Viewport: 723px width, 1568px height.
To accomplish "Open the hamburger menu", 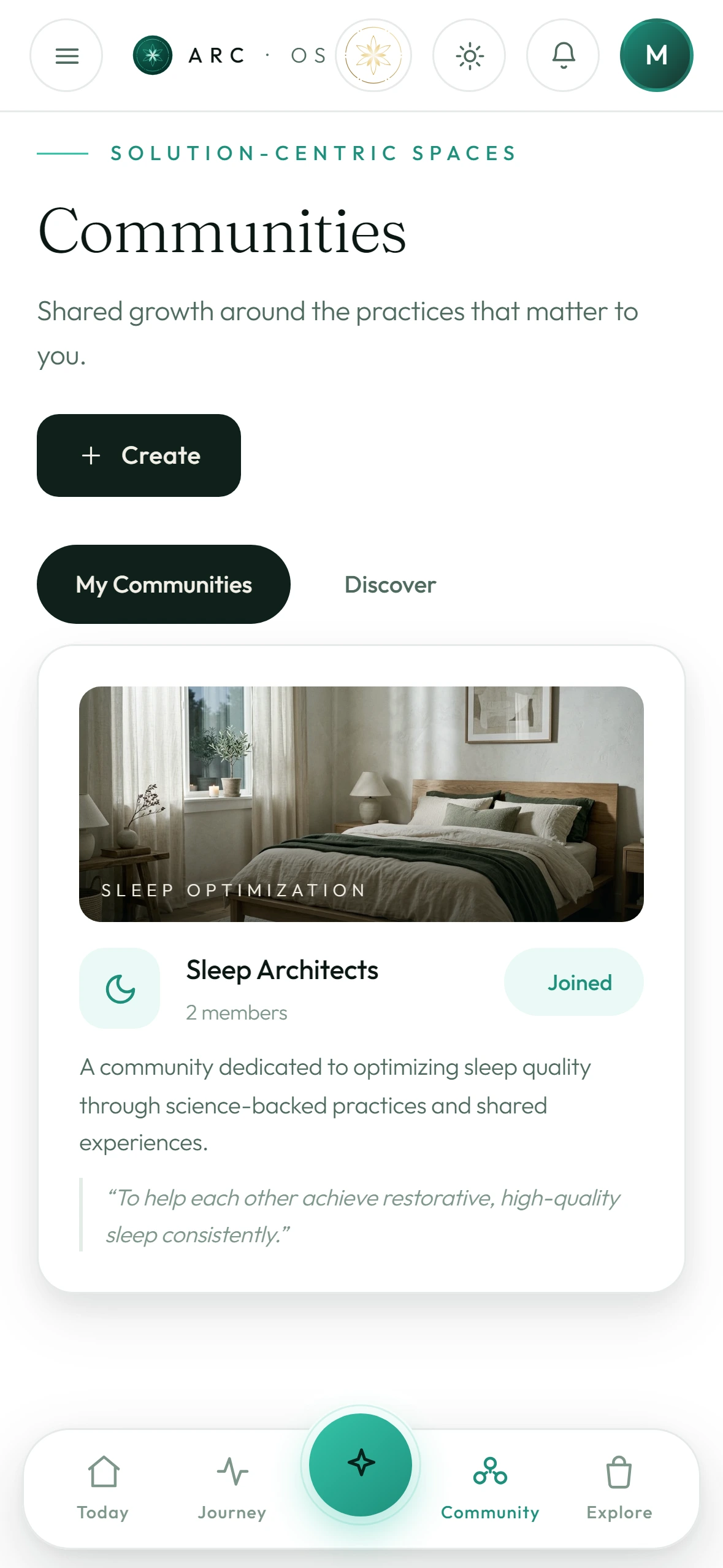I will pos(66,56).
